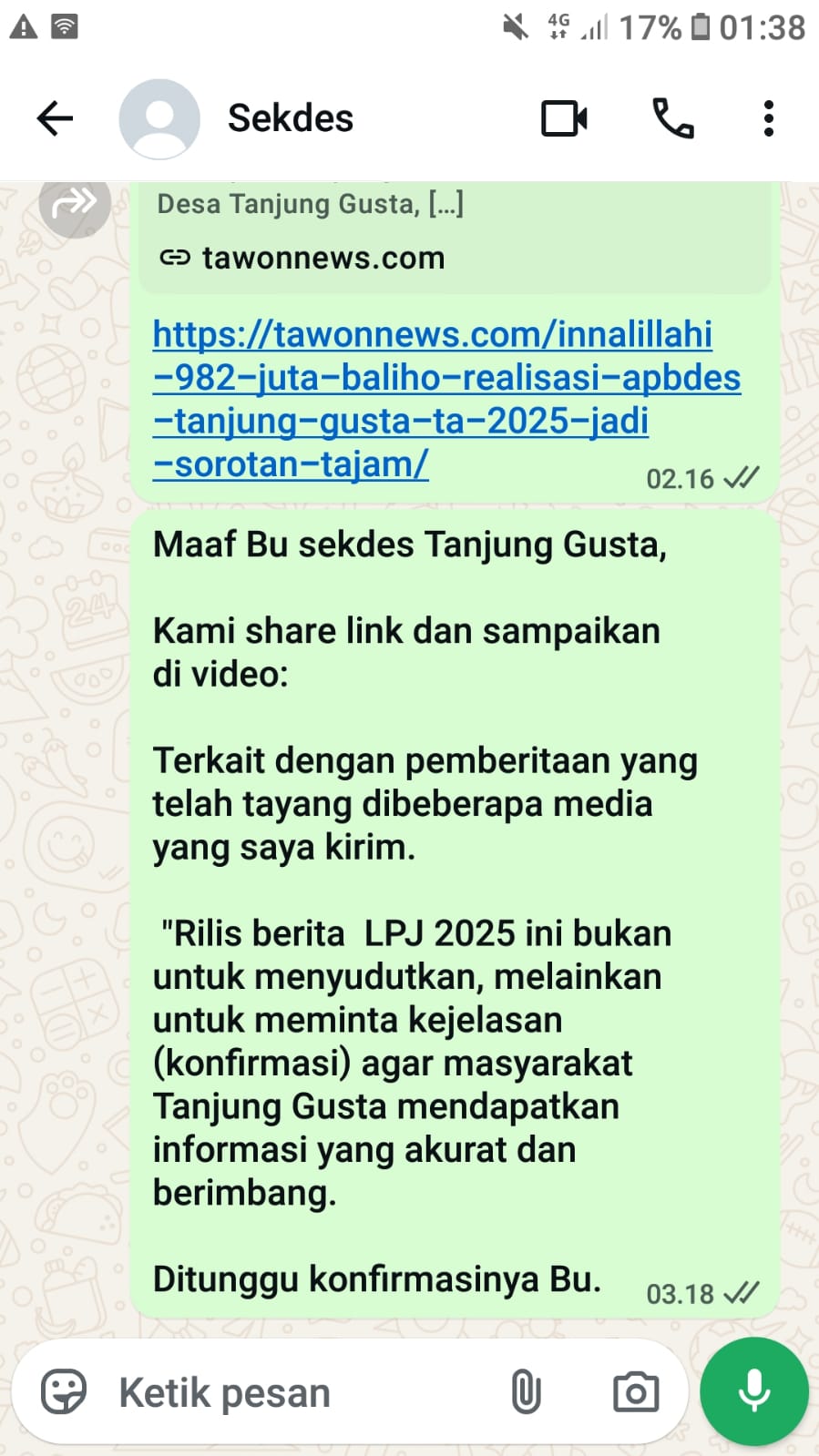Open the camera from the message bar
This screenshot has width=819, height=1456.
pyautogui.click(x=635, y=1392)
